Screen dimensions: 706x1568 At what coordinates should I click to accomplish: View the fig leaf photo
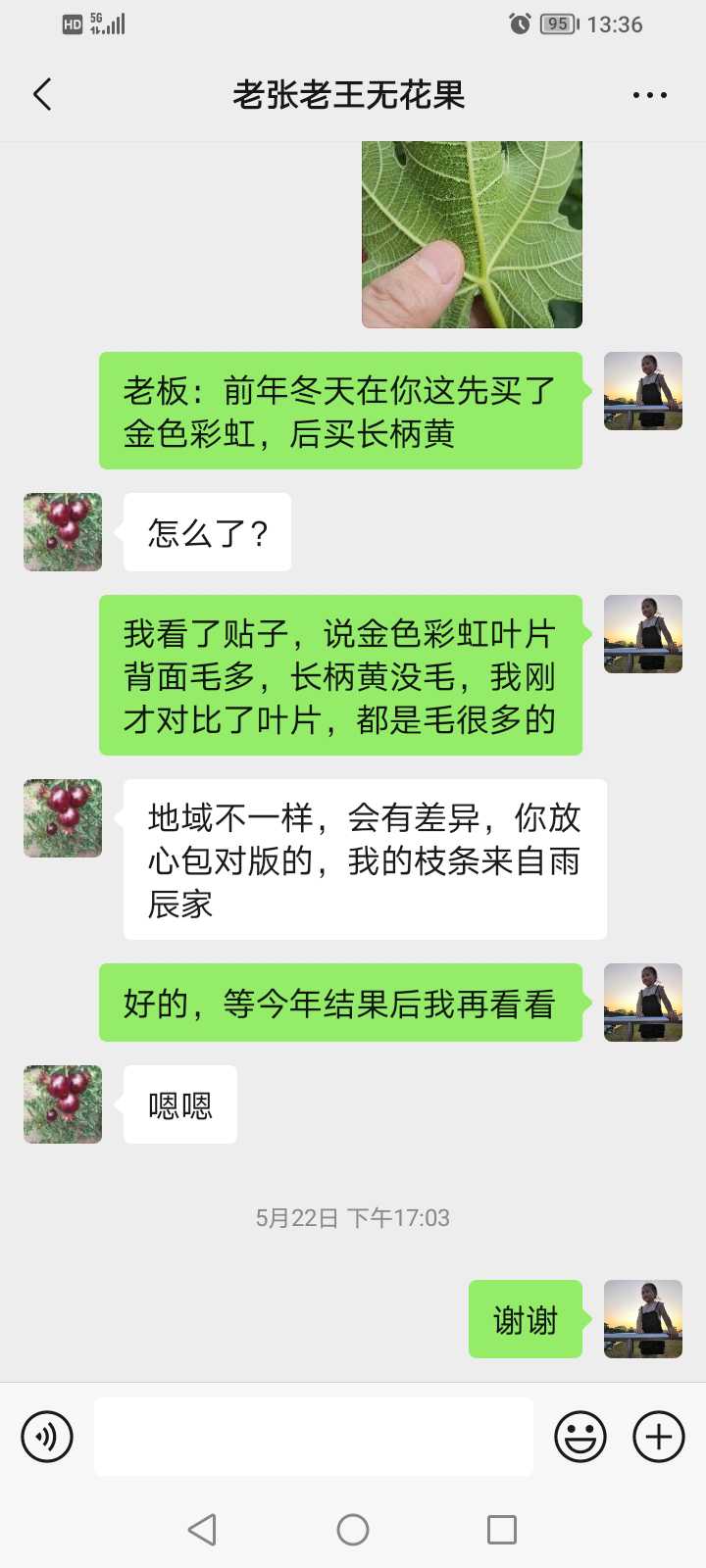[x=472, y=234]
